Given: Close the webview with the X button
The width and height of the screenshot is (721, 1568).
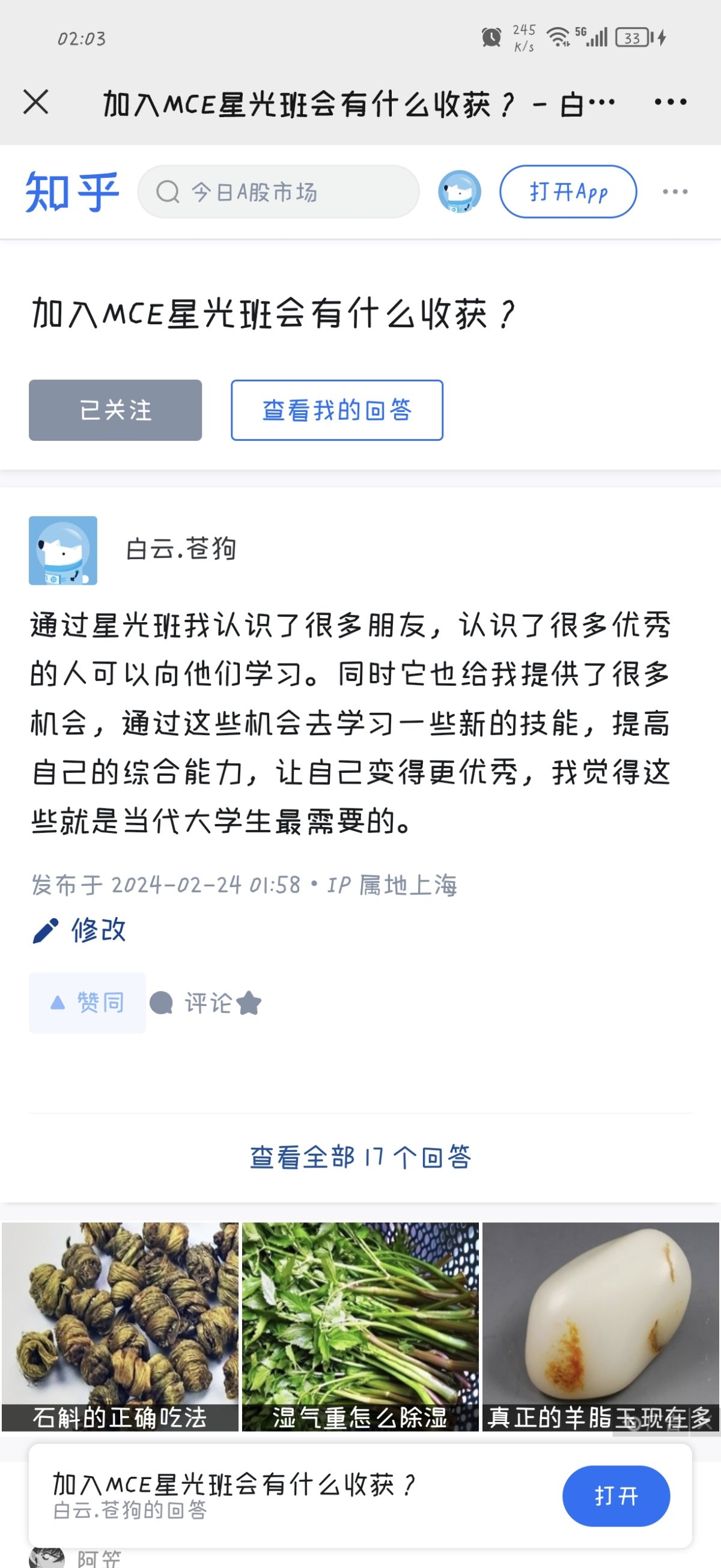Looking at the screenshot, I should [35, 101].
